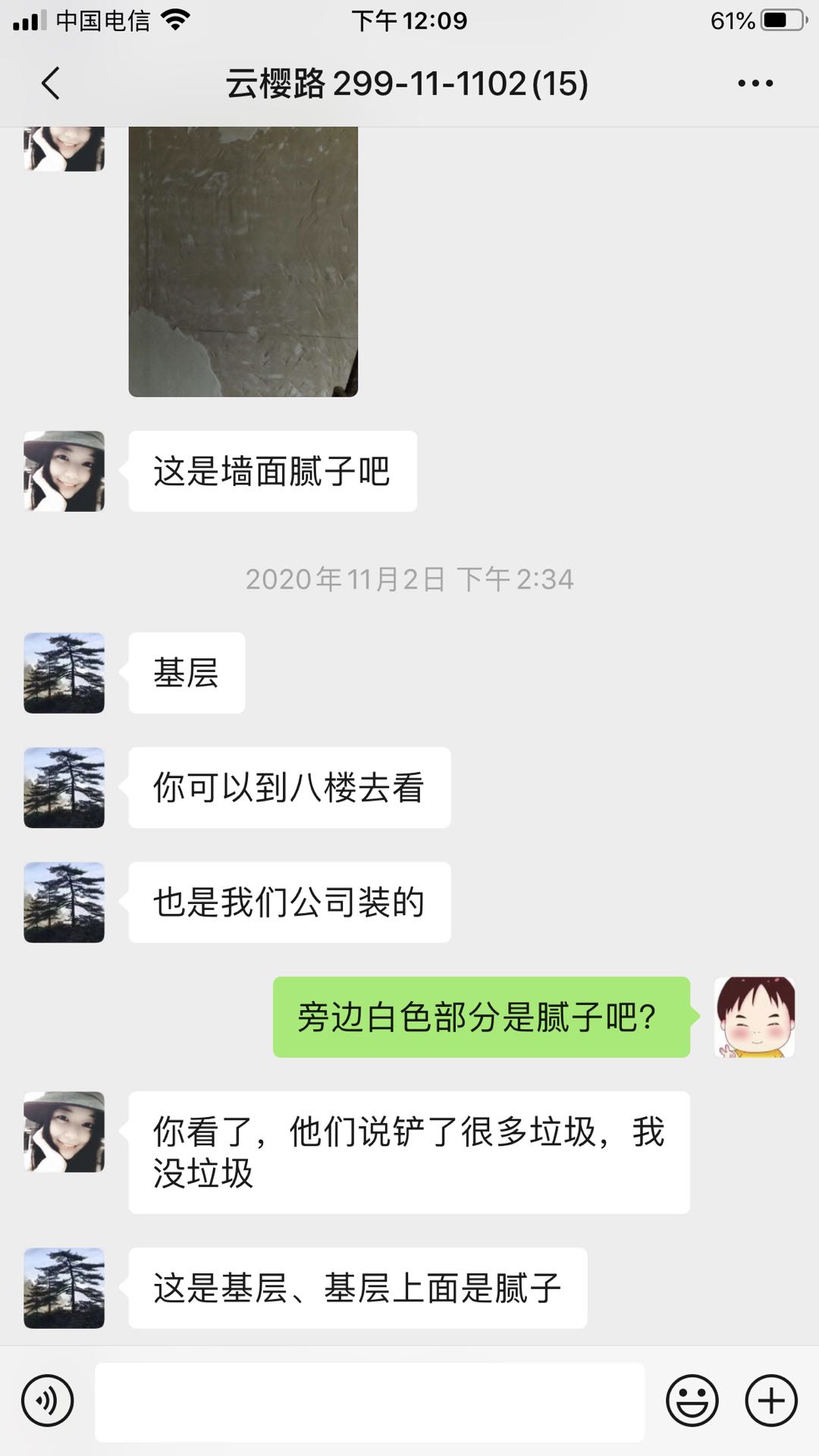Switch to voice message input
Image resolution: width=819 pixels, height=1456 pixels.
[48, 1401]
